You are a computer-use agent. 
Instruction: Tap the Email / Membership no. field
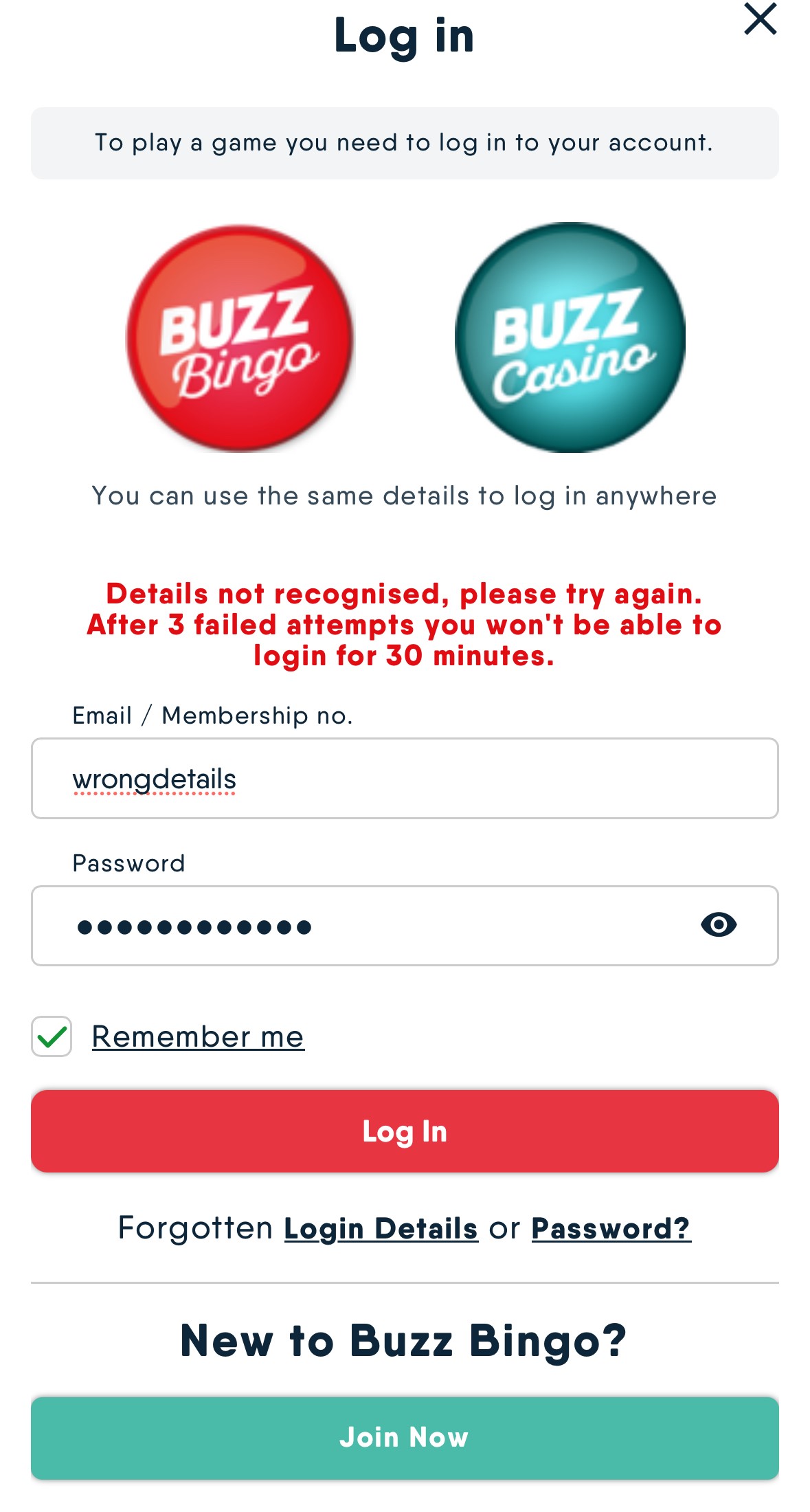pyautogui.click(x=404, y=778)
